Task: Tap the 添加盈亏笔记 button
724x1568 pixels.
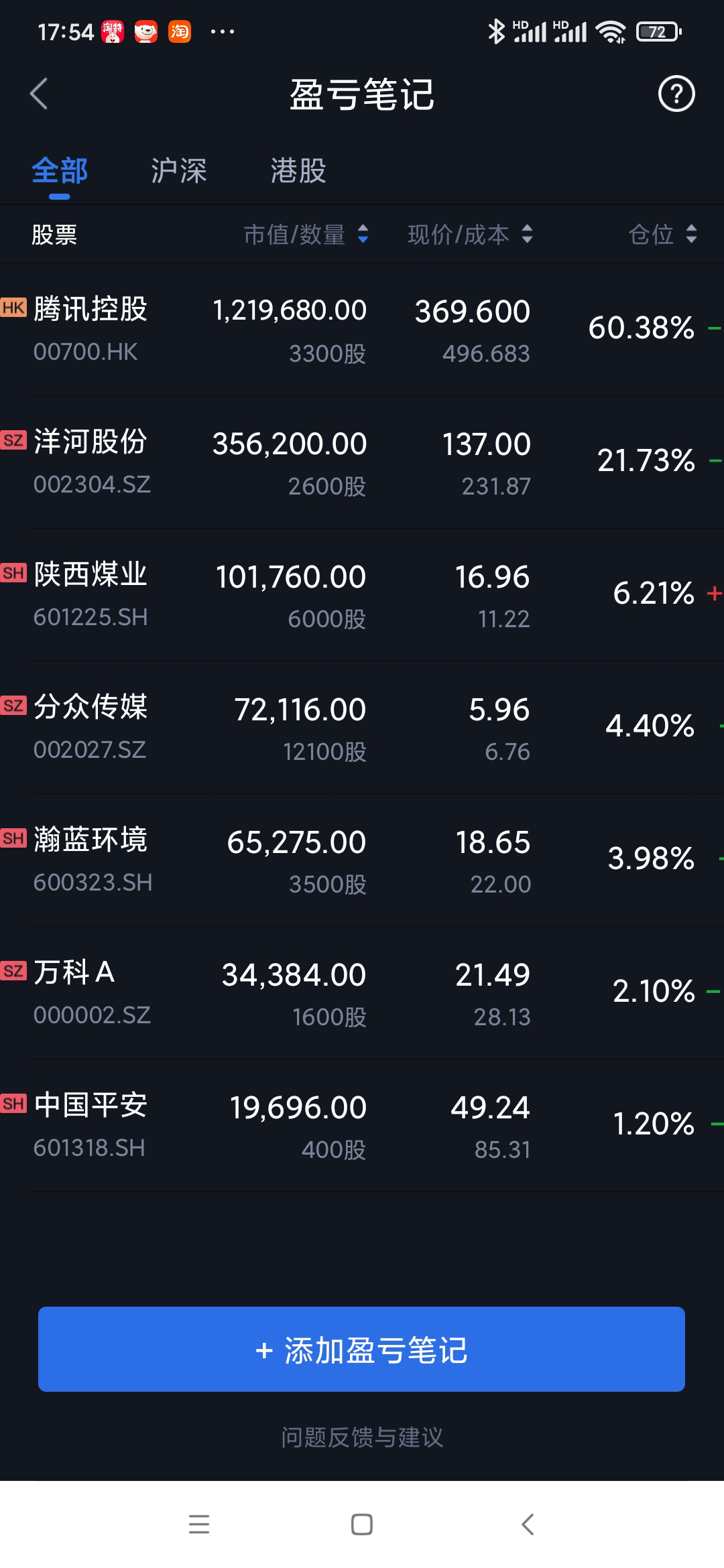Action: [x=361, y=1349]
